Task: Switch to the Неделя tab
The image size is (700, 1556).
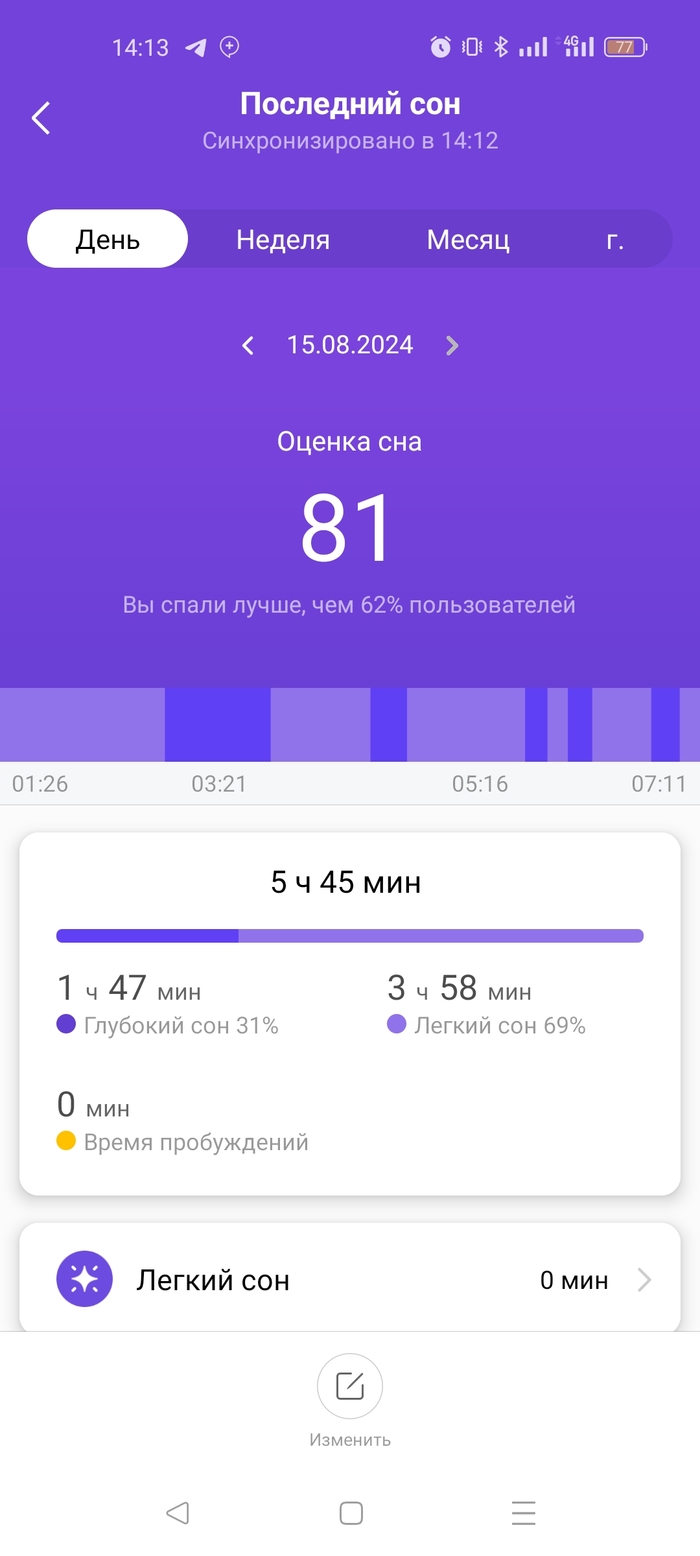Action: pyautogui.click(x=283, y=239)
